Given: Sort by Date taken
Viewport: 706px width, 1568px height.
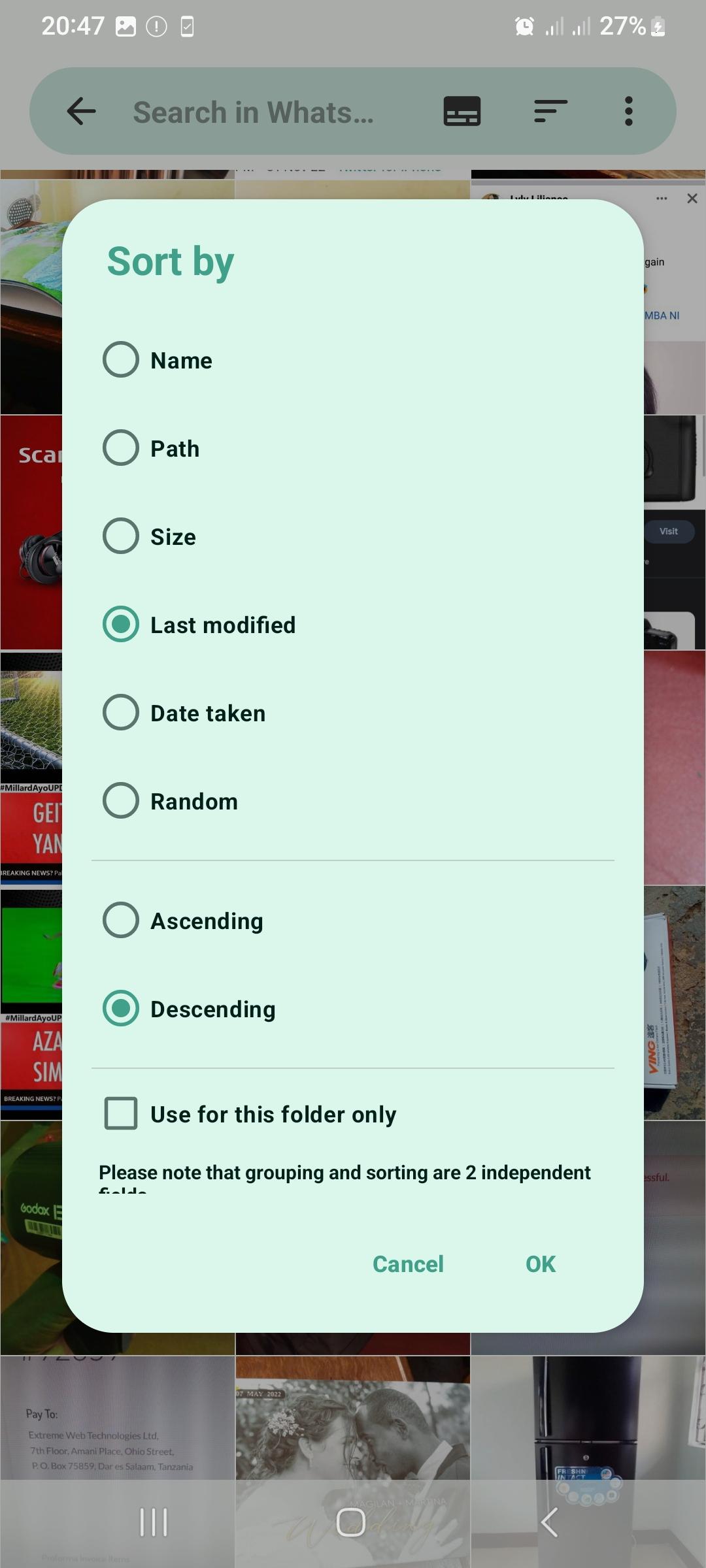Looking at the screenshot, I should tap(121, 713).
